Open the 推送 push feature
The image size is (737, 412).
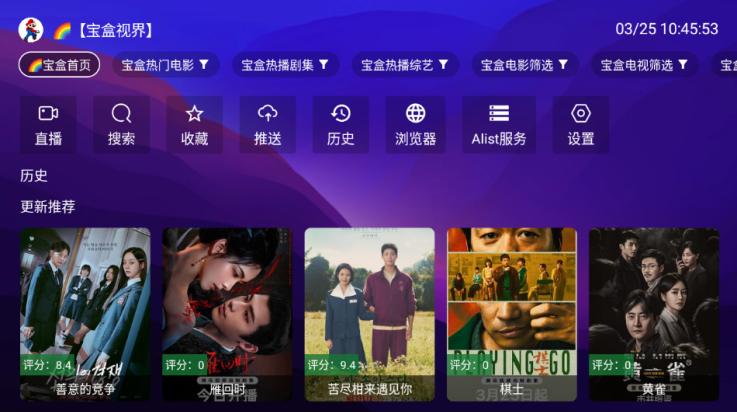click(268, 125)
